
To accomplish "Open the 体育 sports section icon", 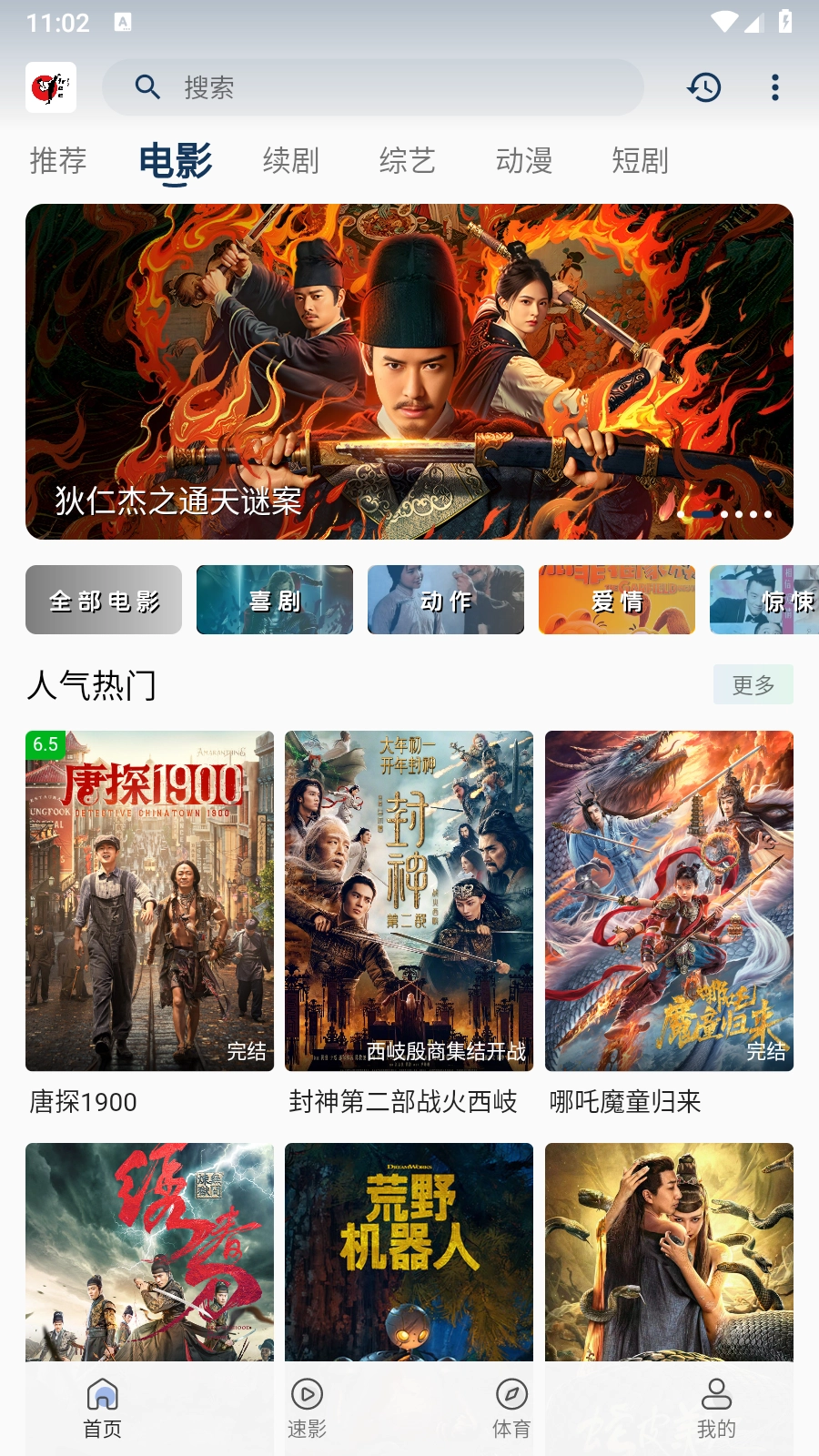I will (x=511, y=1392).
